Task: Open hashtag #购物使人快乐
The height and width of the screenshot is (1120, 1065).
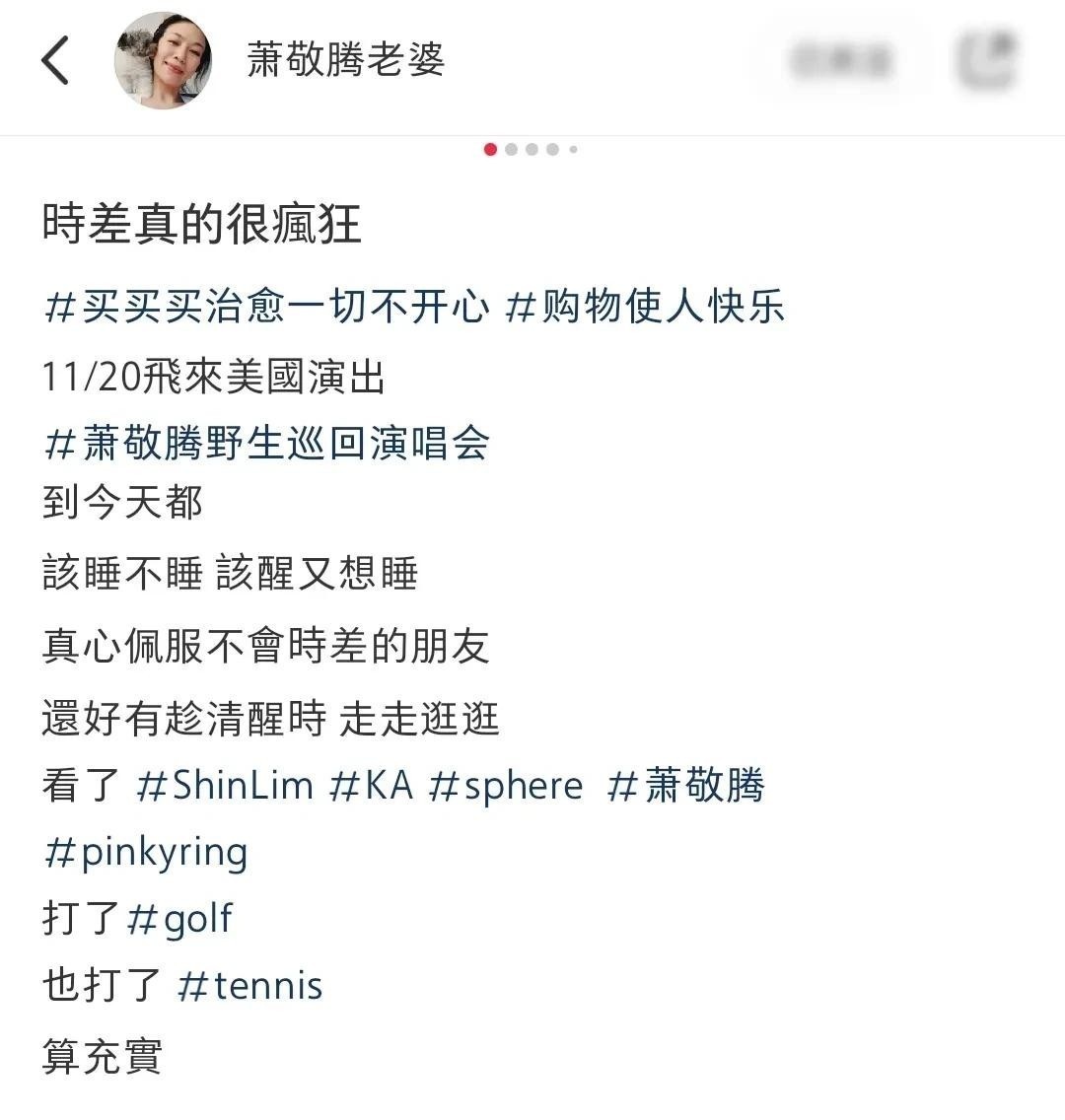Action: click(x=645, y=307)
